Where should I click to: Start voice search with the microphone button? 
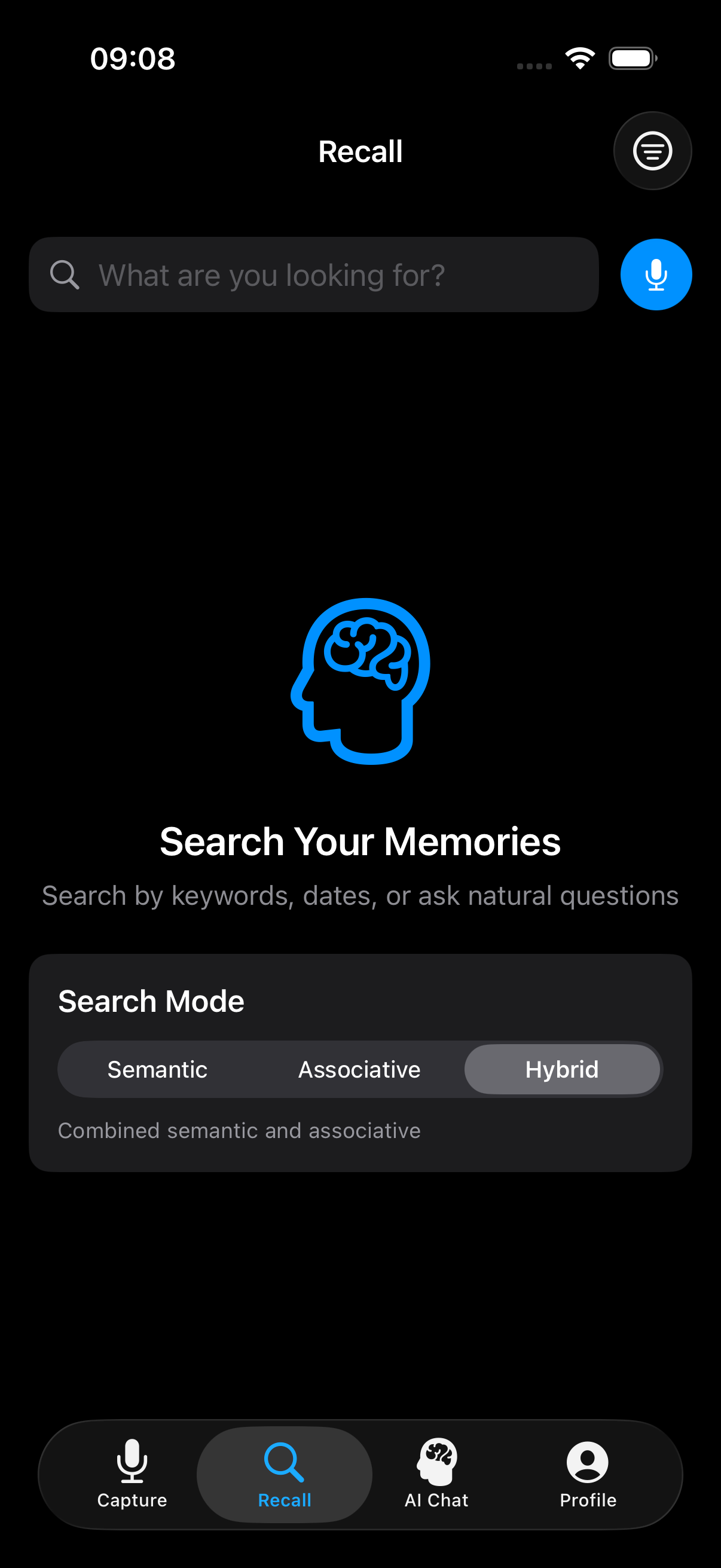(x=655, y=275)
